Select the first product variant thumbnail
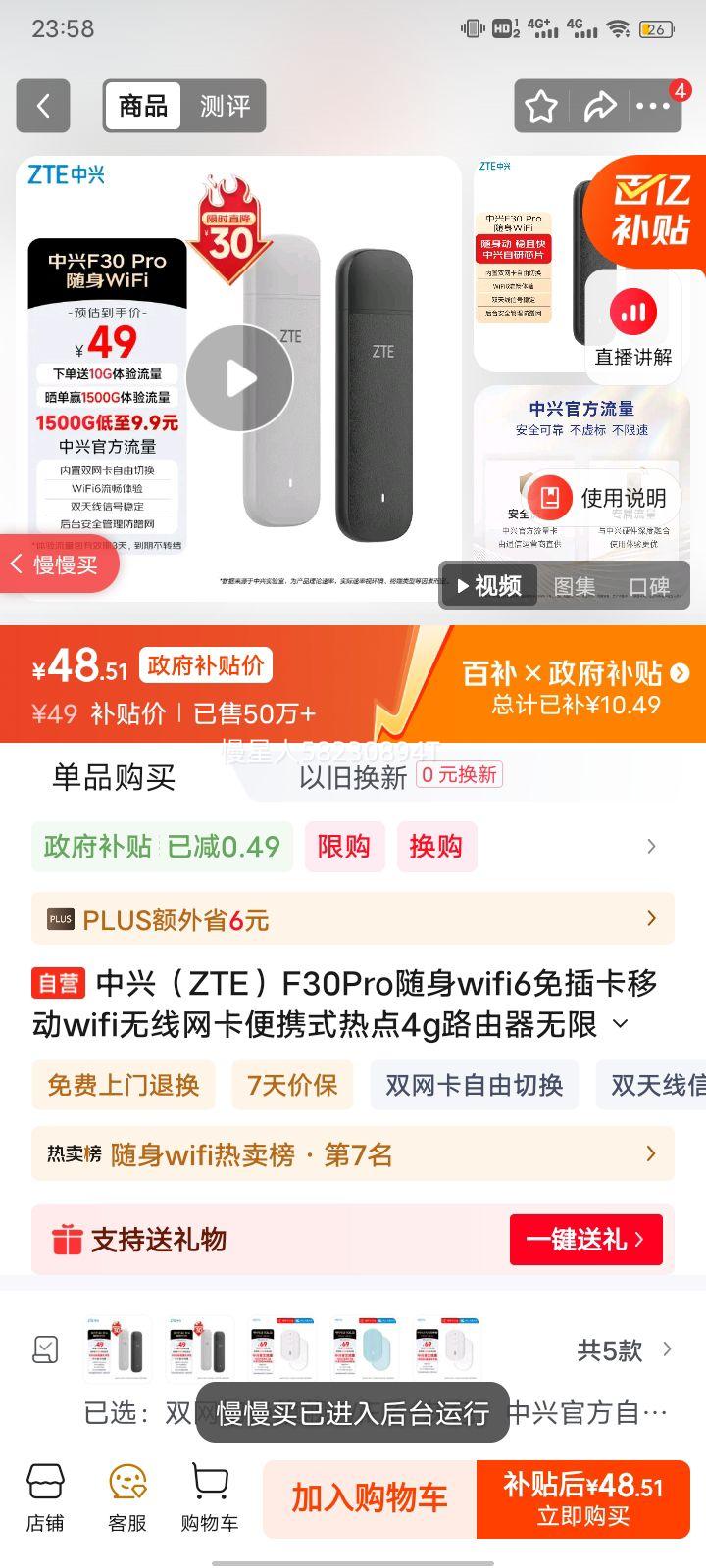Viewport: 706px width, 1568px height. 115,1349
